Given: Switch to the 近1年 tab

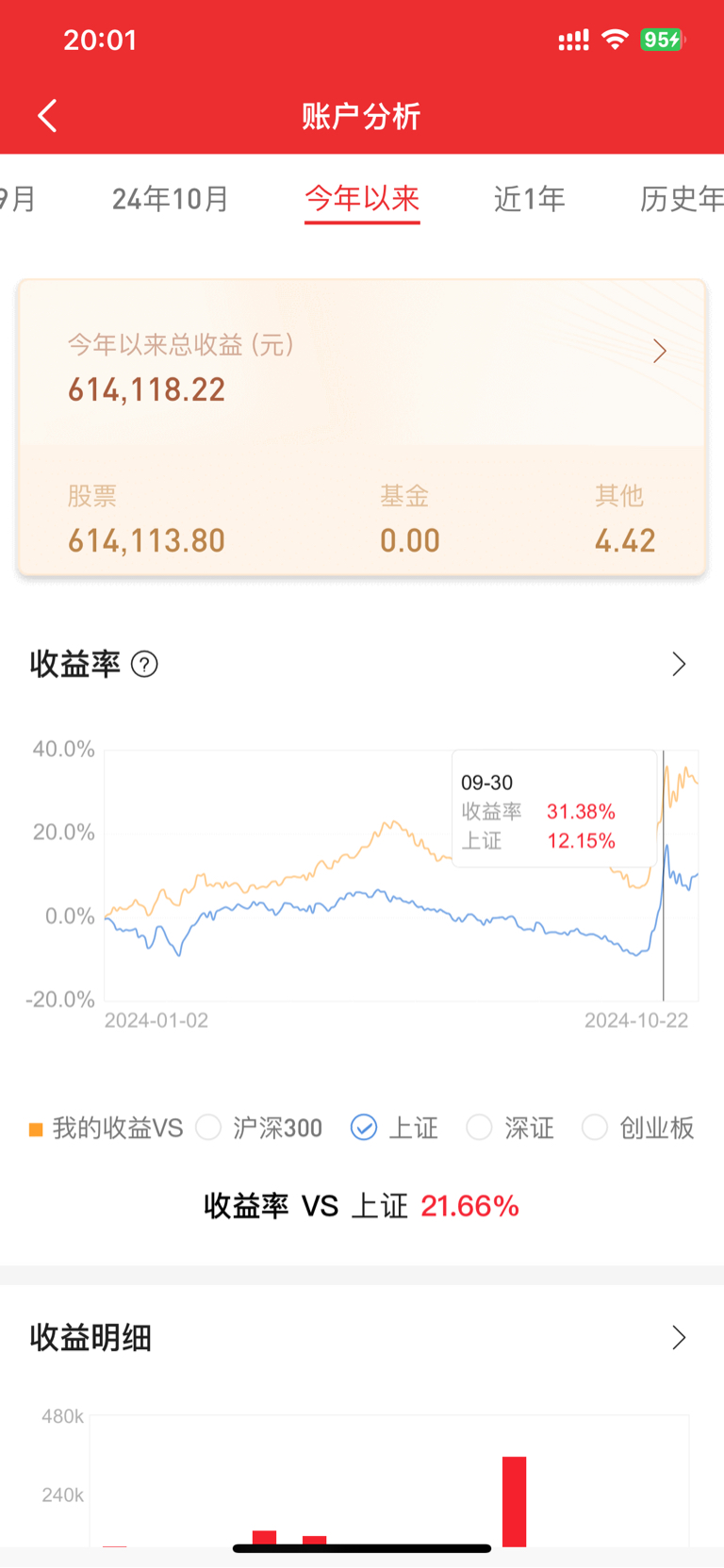Looking at the screenshot, I should tap(529, 199).
